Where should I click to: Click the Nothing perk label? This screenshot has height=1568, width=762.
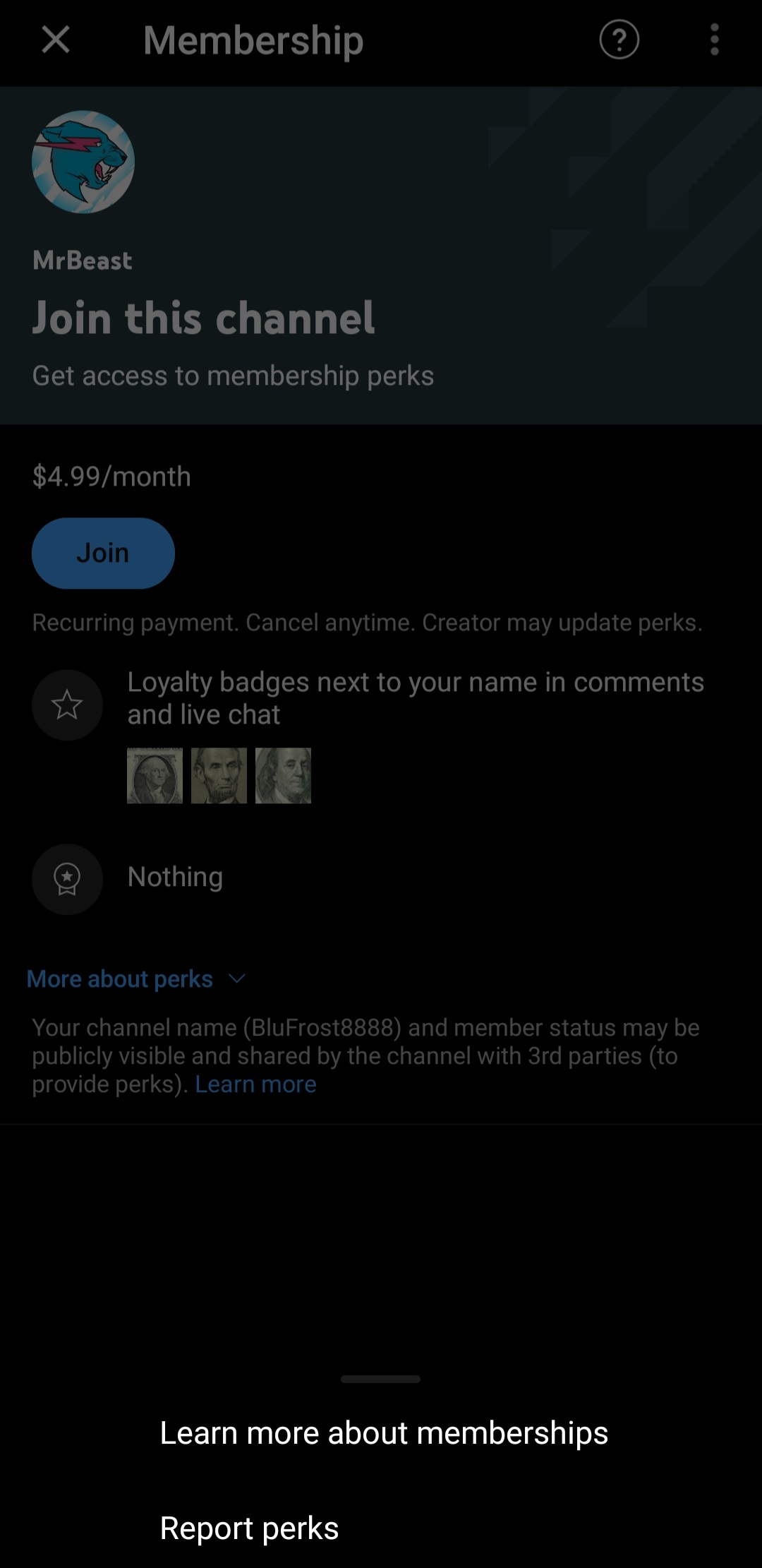(175, 878)
